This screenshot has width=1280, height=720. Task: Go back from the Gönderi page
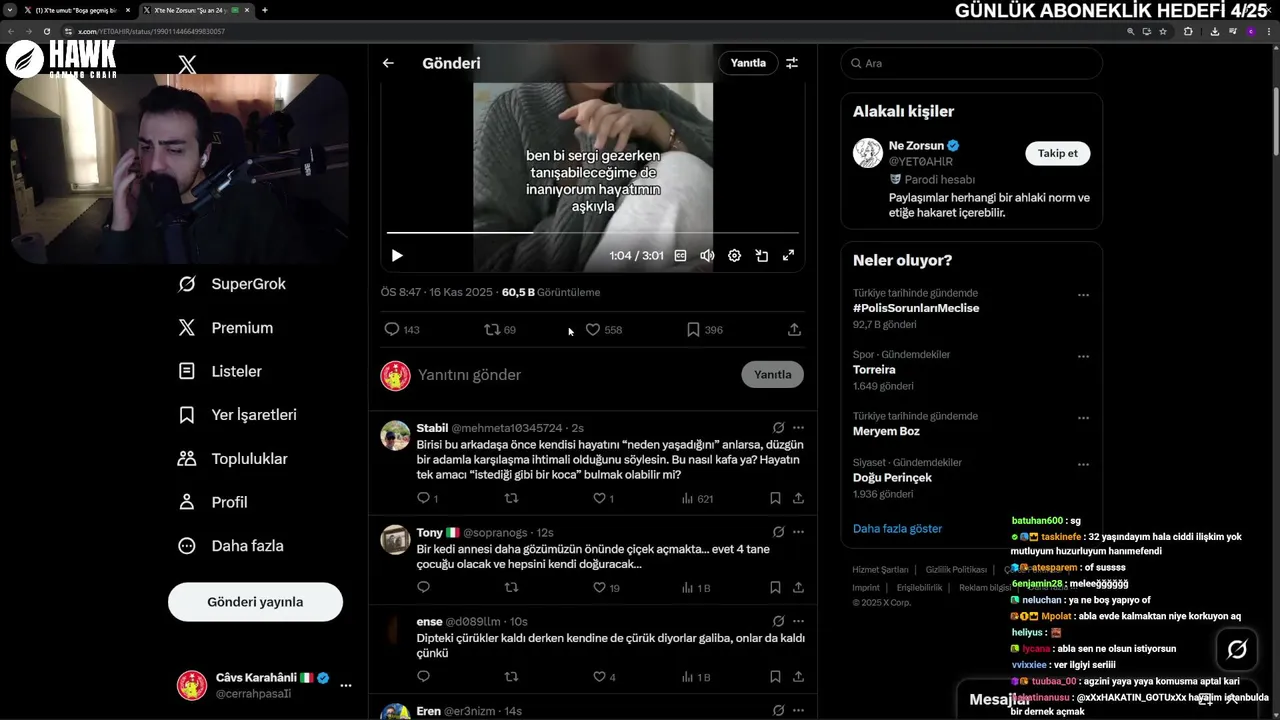pos(388,63)
